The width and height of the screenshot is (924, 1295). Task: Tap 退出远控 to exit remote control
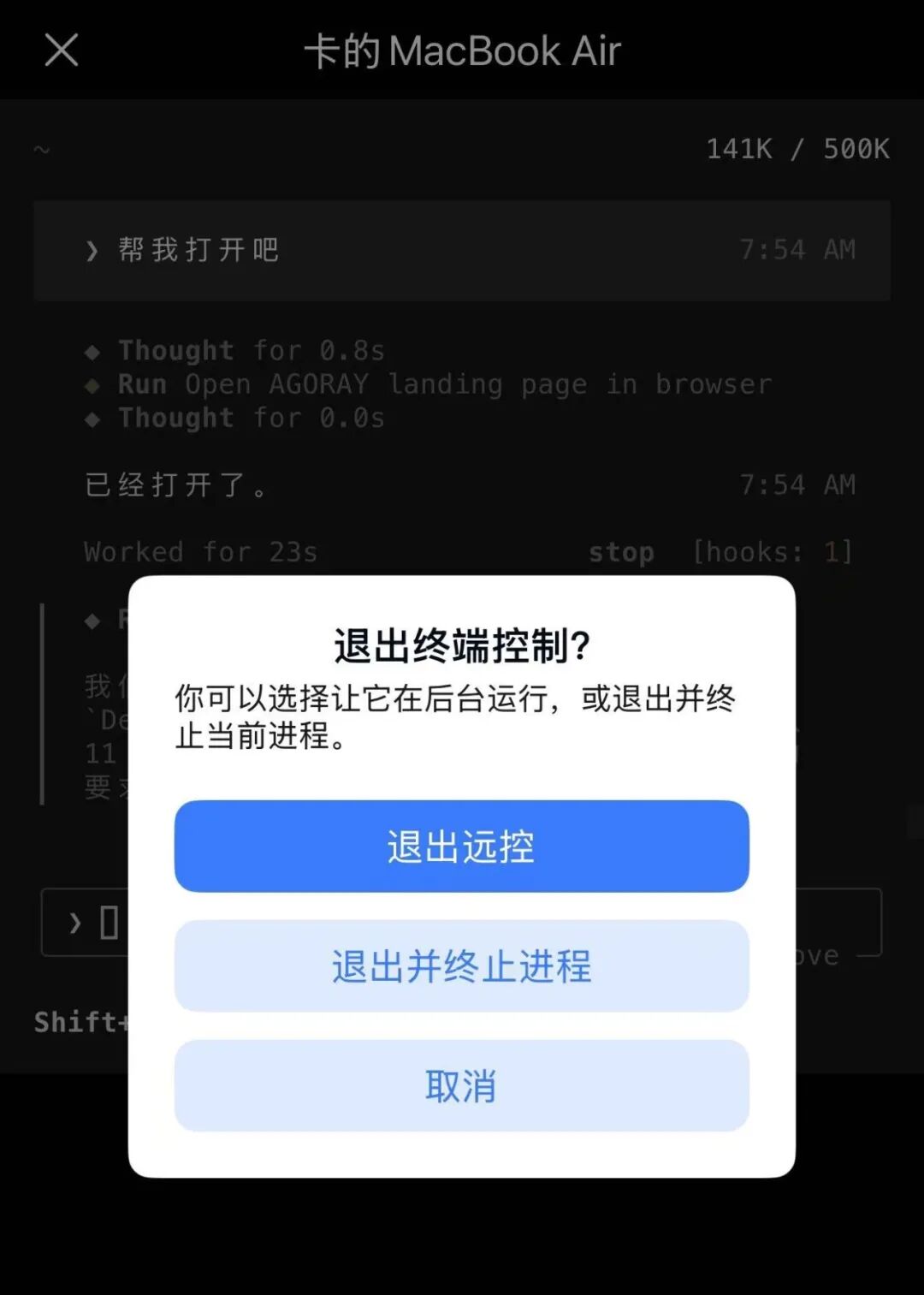coord(461,846)
